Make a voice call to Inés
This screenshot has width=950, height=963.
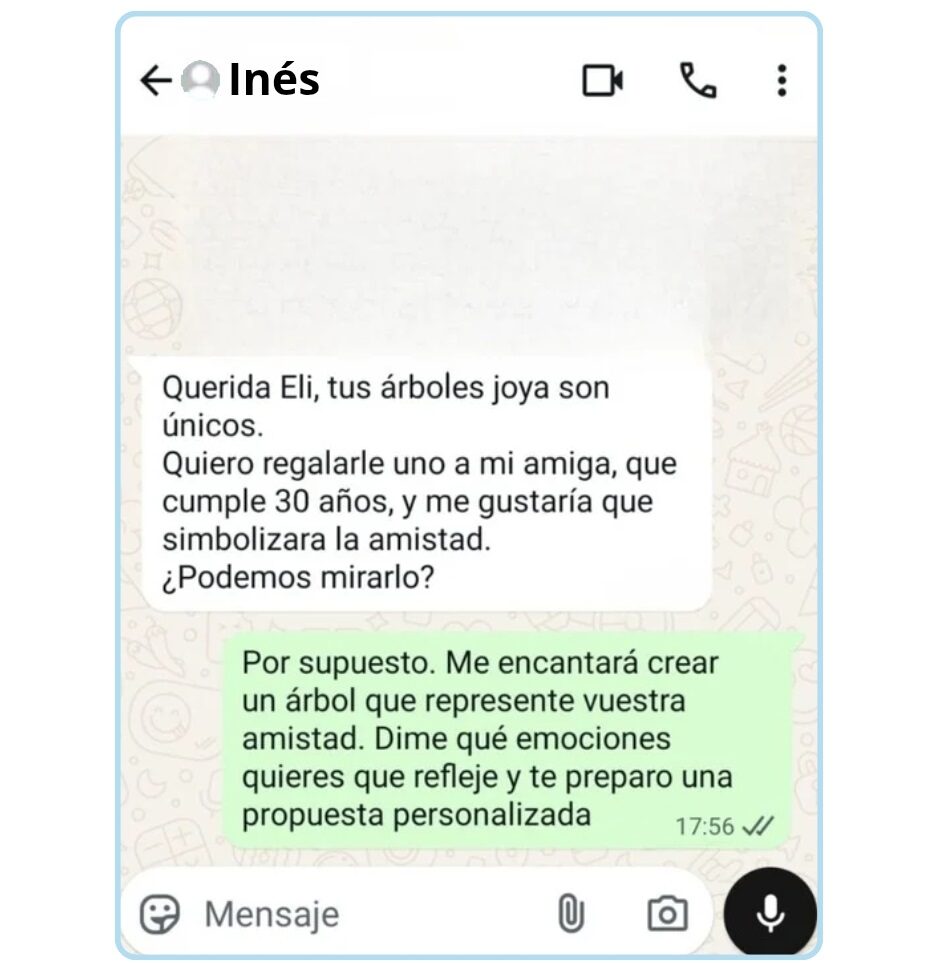pyautogui.click(x=700, y=82)
